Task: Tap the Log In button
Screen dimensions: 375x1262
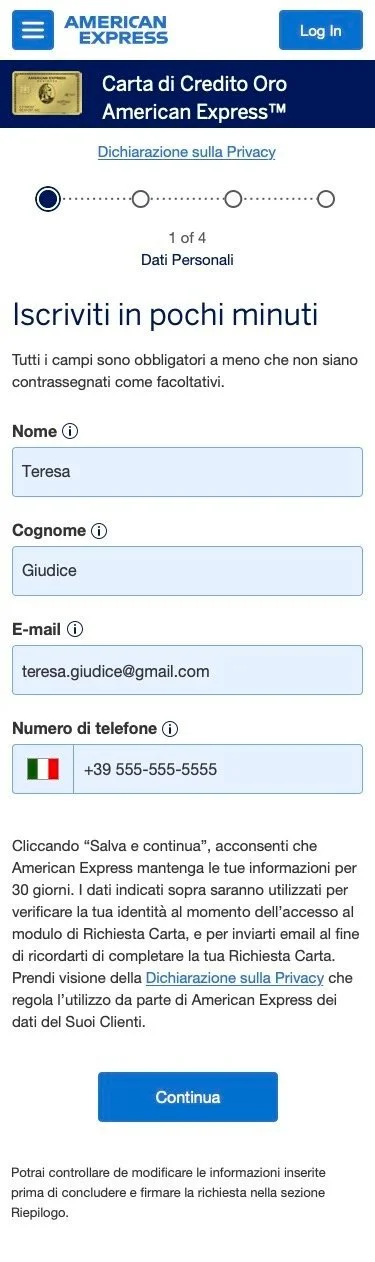Action: pos(320,30)
